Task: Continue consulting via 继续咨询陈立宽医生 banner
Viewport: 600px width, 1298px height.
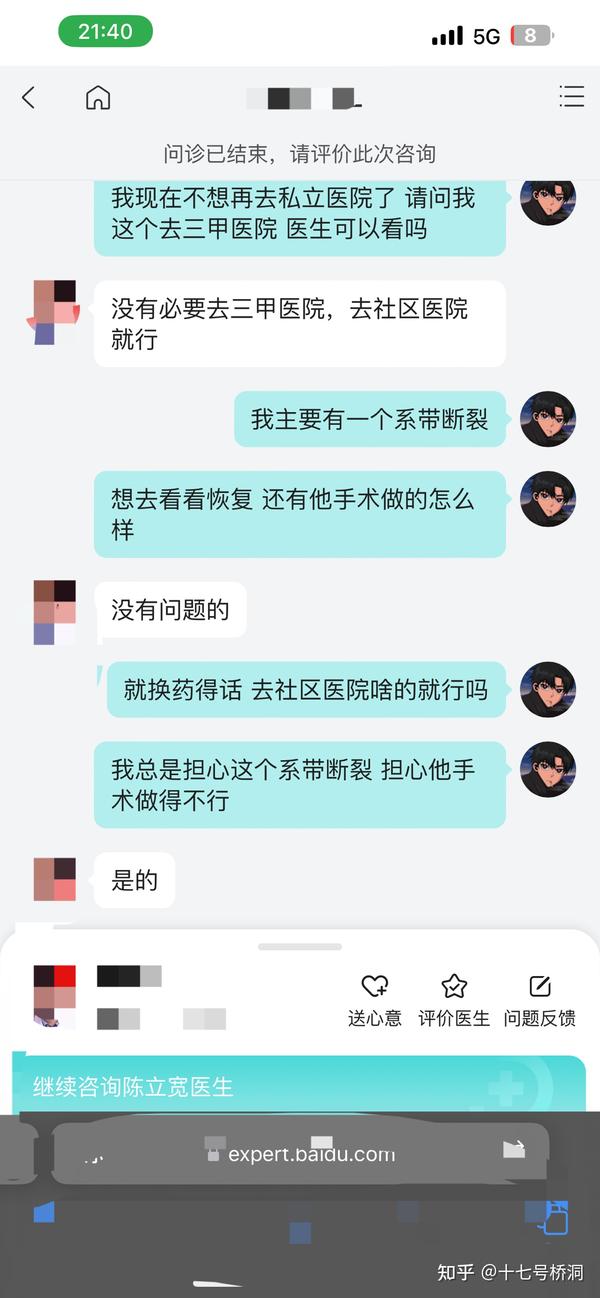Action: pyautogui.click(x=299, y=1085)
